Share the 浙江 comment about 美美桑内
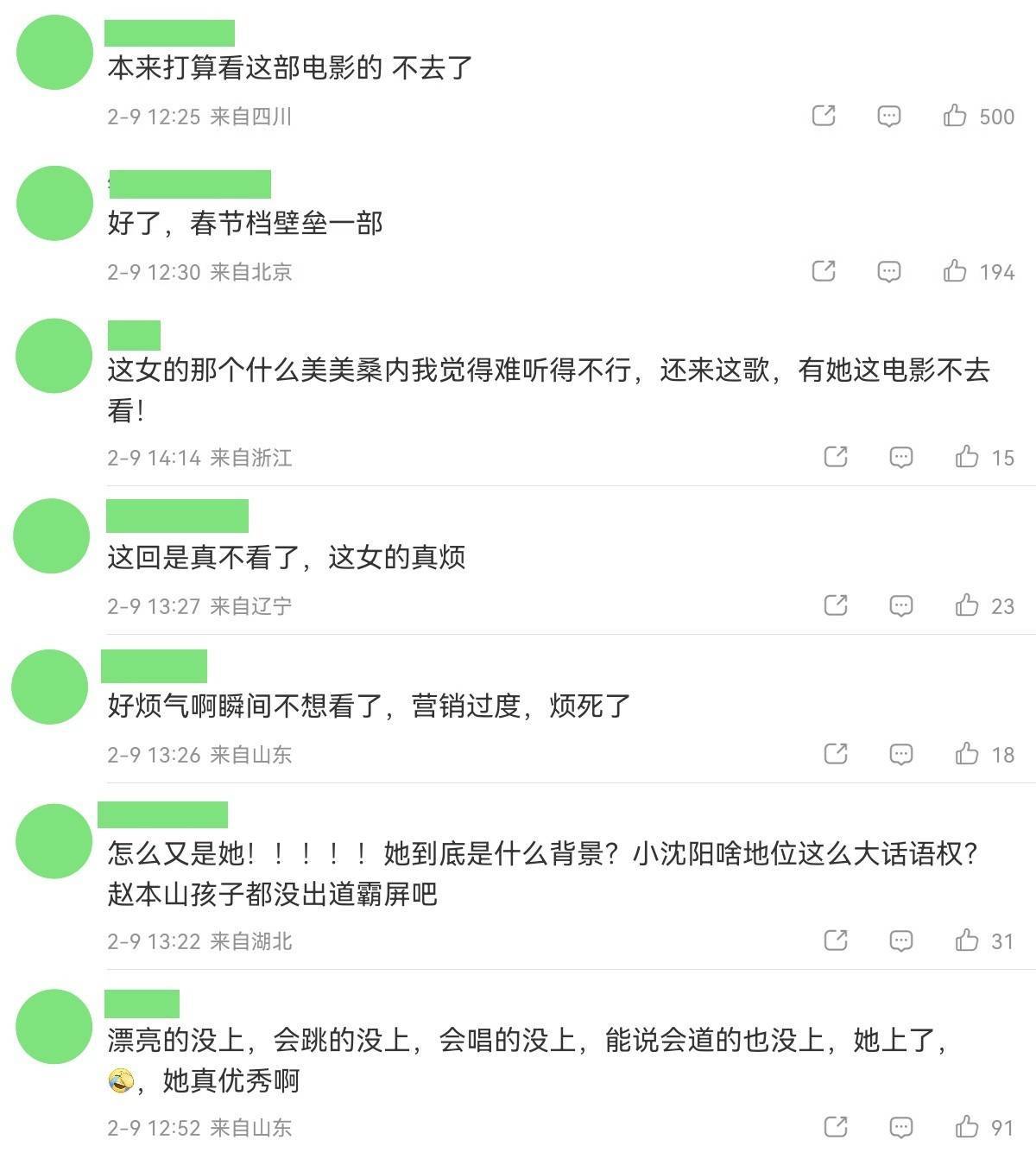 [836, 457]
